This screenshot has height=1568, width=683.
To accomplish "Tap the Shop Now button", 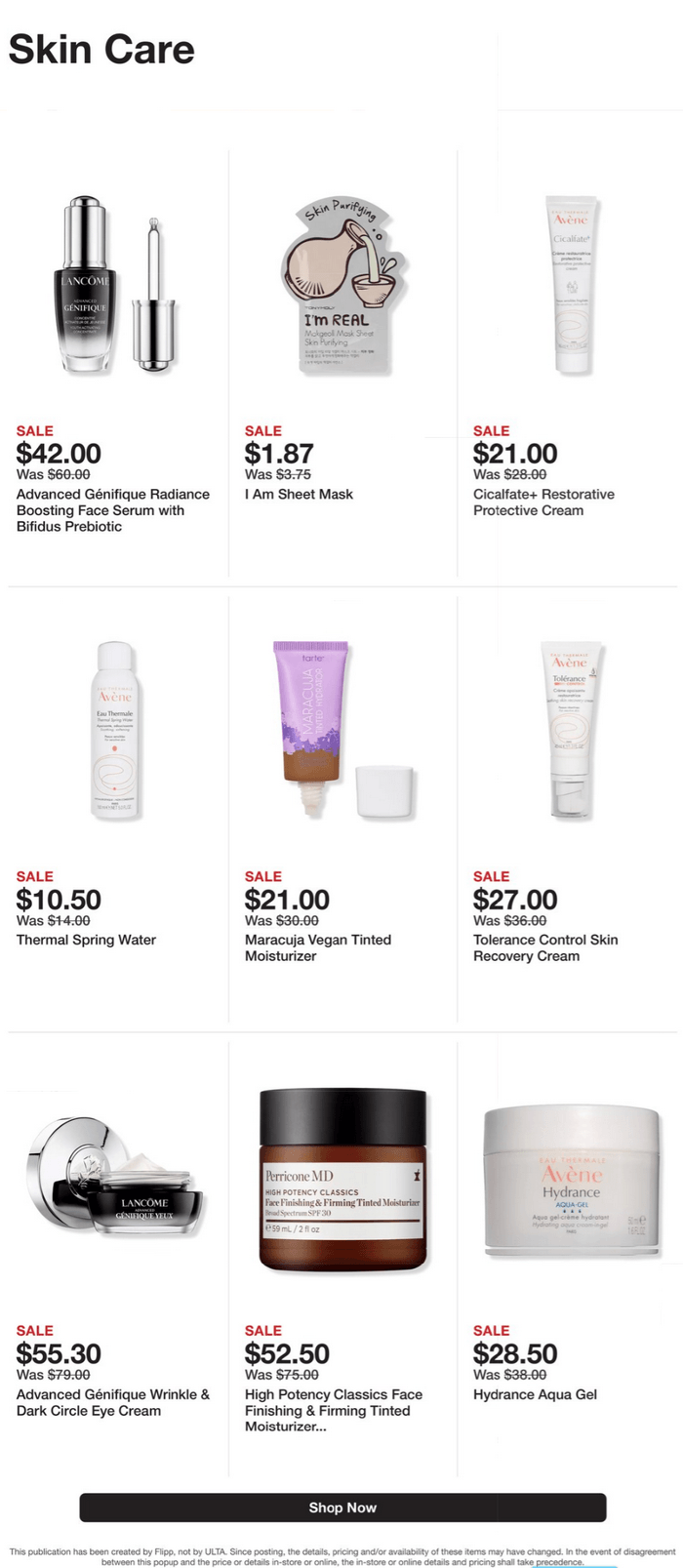I will [x=342, y=1508].
